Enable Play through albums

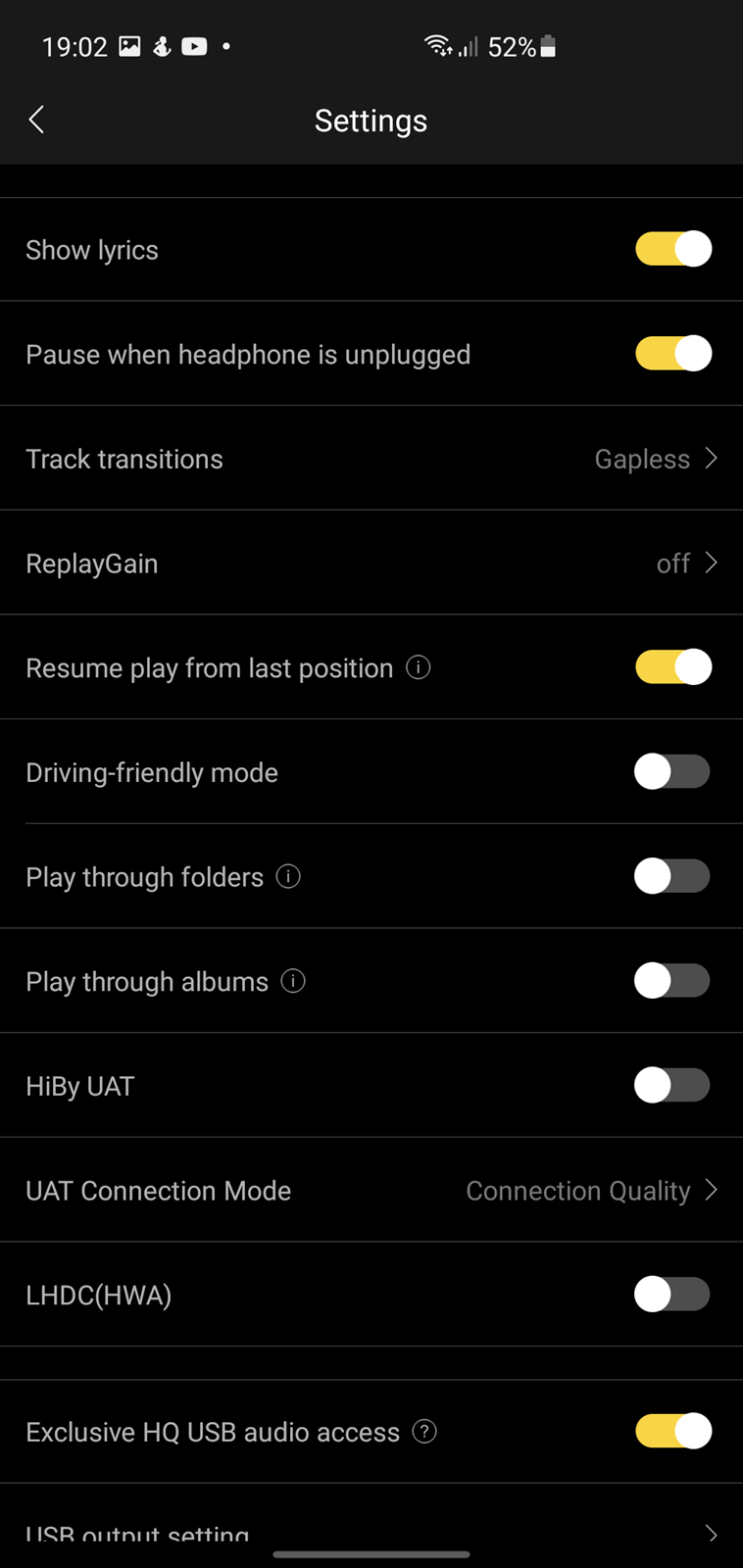coord(672,981)
